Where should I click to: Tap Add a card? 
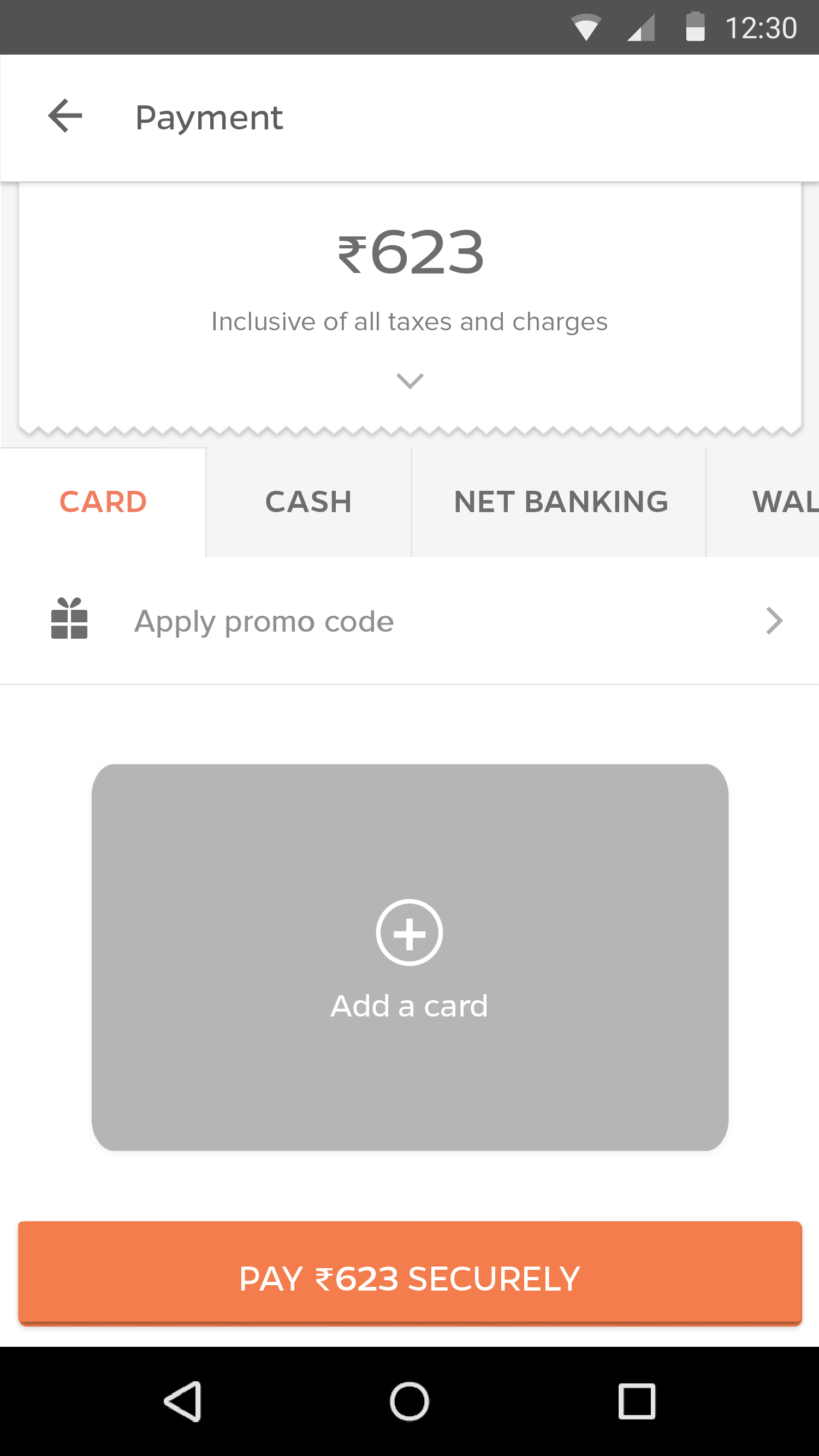410,958
